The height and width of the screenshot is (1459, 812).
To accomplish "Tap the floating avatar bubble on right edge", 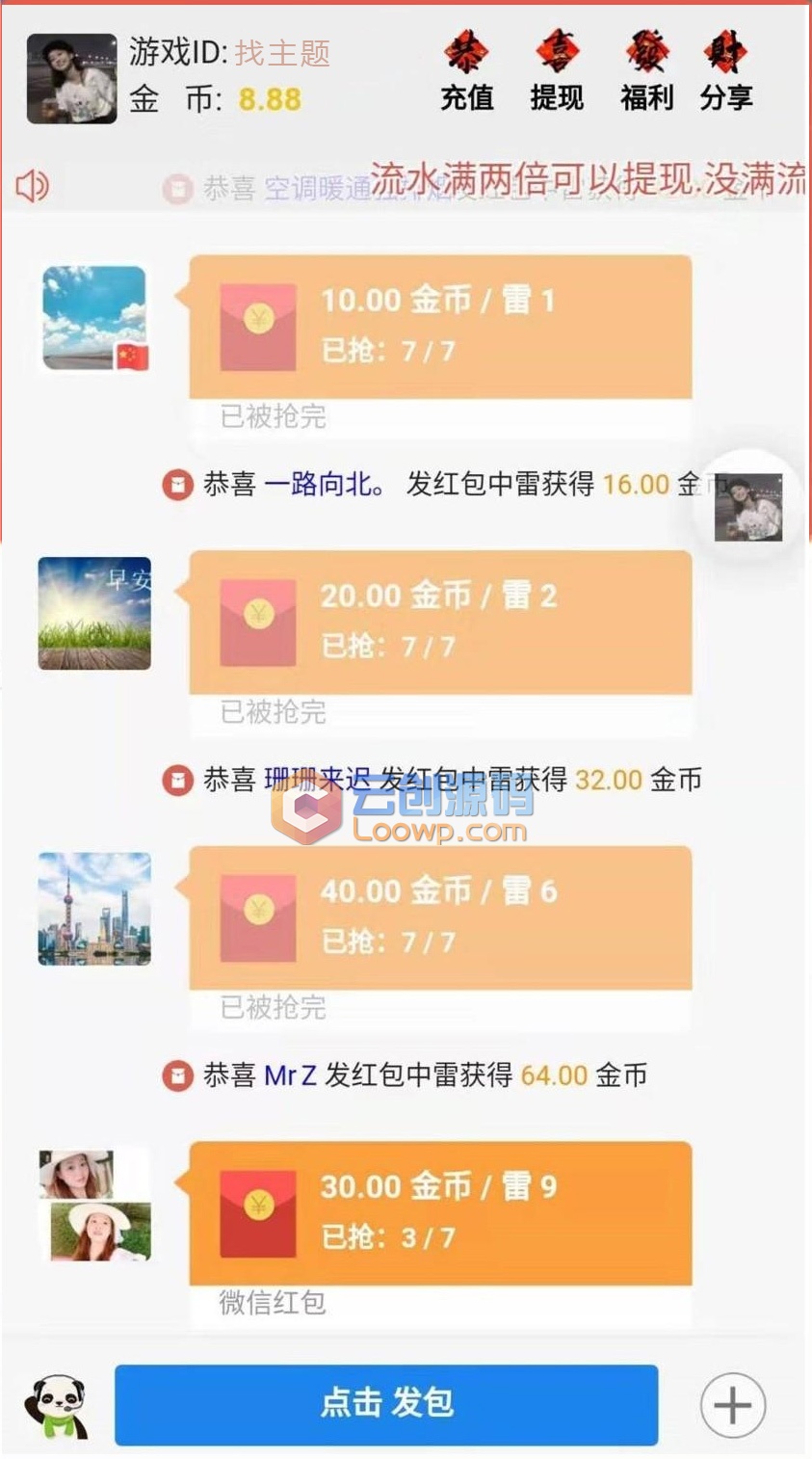I will (748, 507).
